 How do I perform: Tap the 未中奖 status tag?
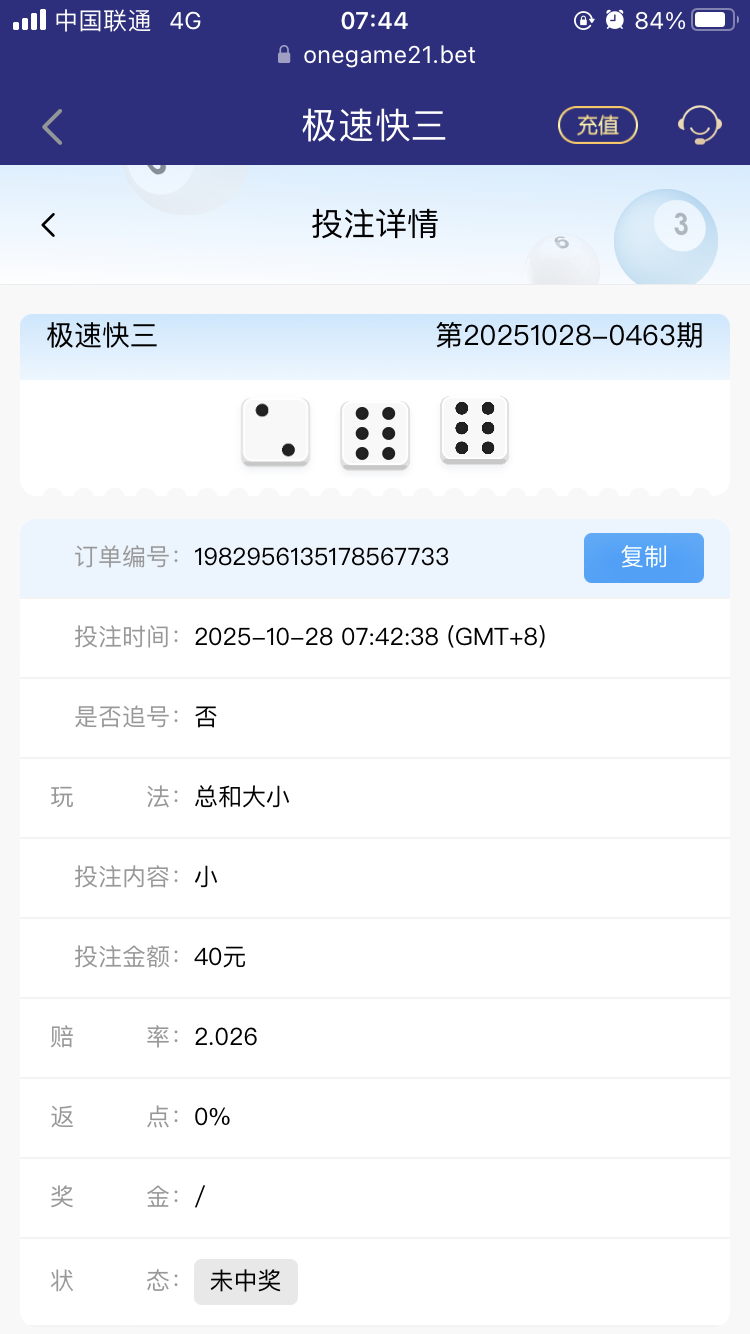click(x=245, y=1281)
